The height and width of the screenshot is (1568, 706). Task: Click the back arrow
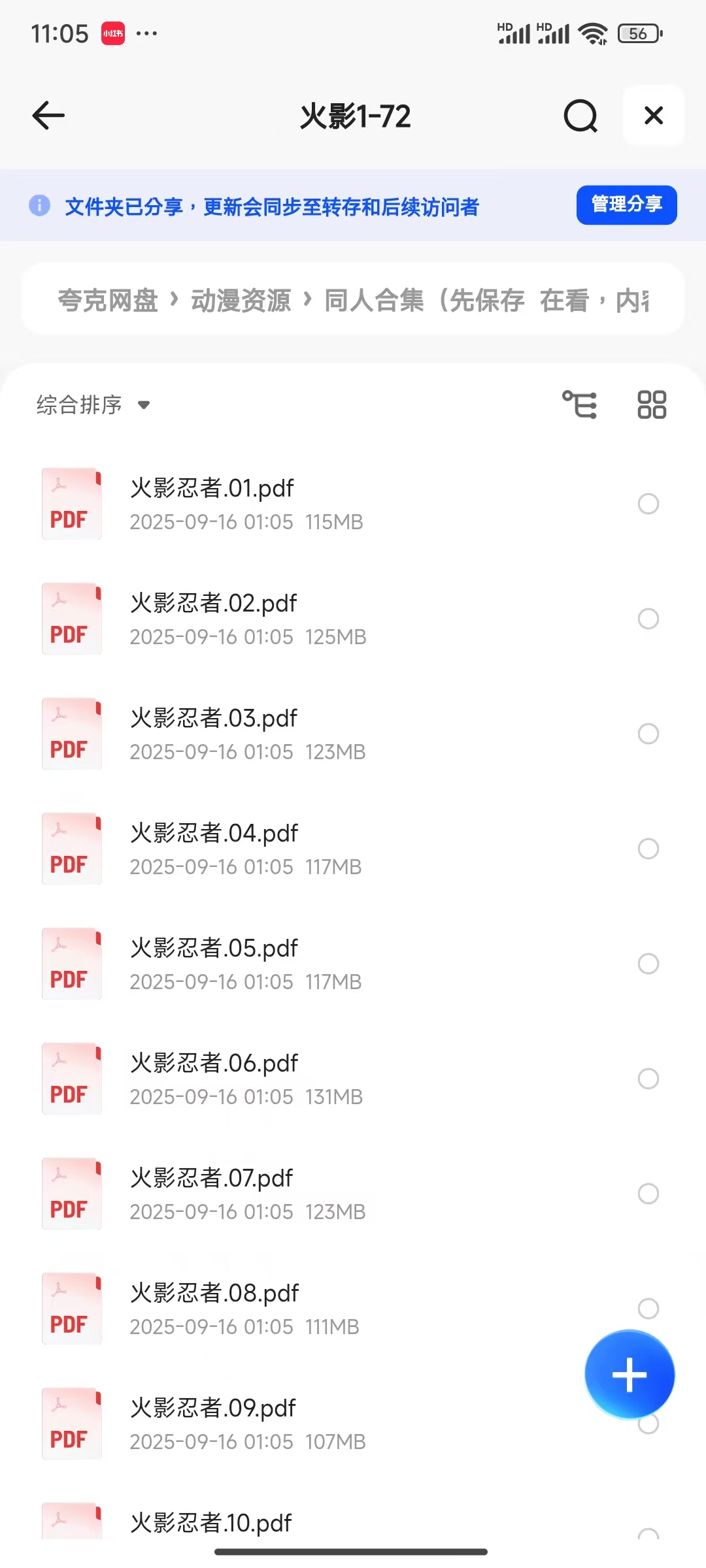[x=46, y=115]
